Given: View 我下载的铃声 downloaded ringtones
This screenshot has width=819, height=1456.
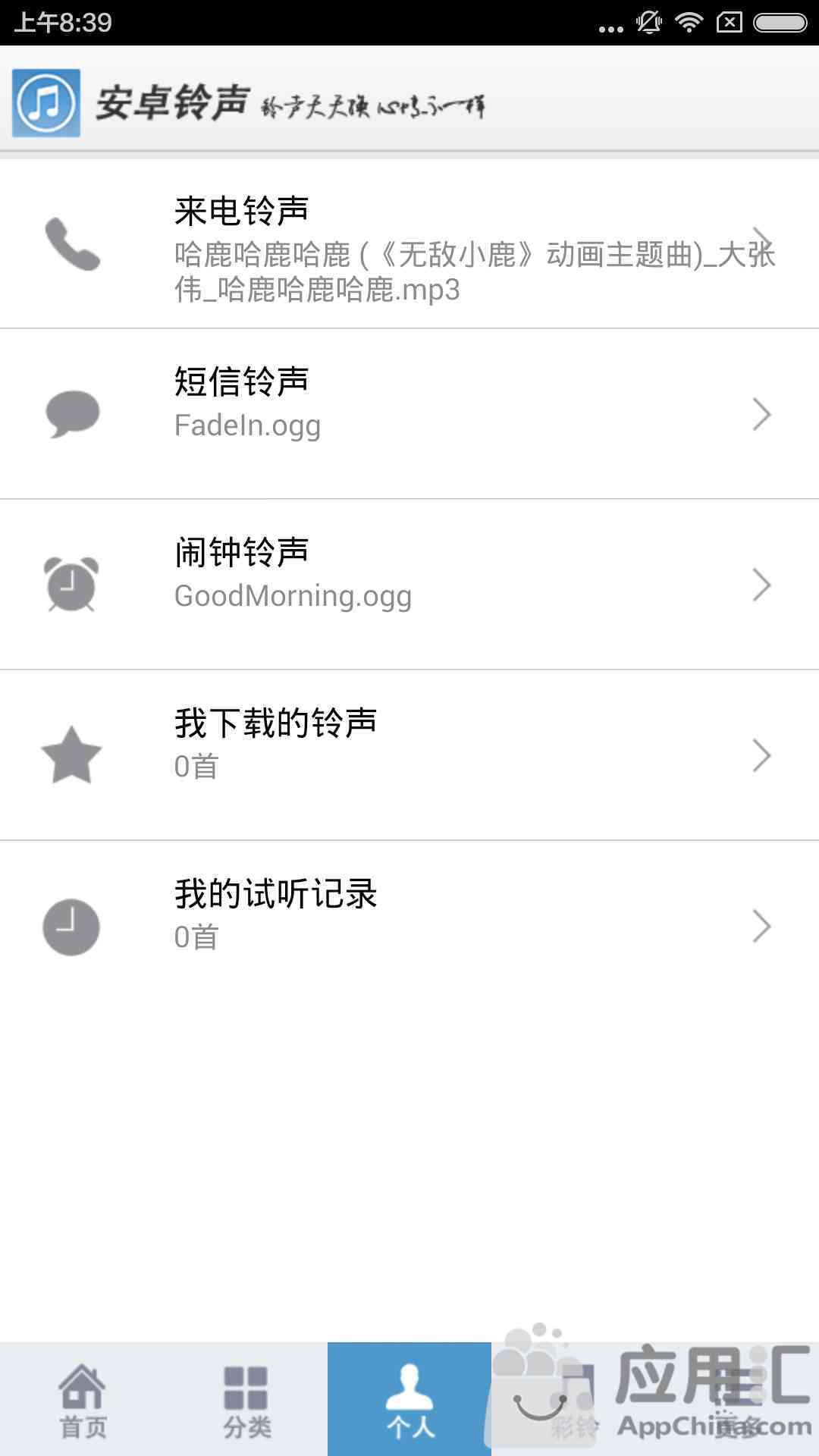Looking at the screenshot, I should pyautogui.click(x=409, y=755).
